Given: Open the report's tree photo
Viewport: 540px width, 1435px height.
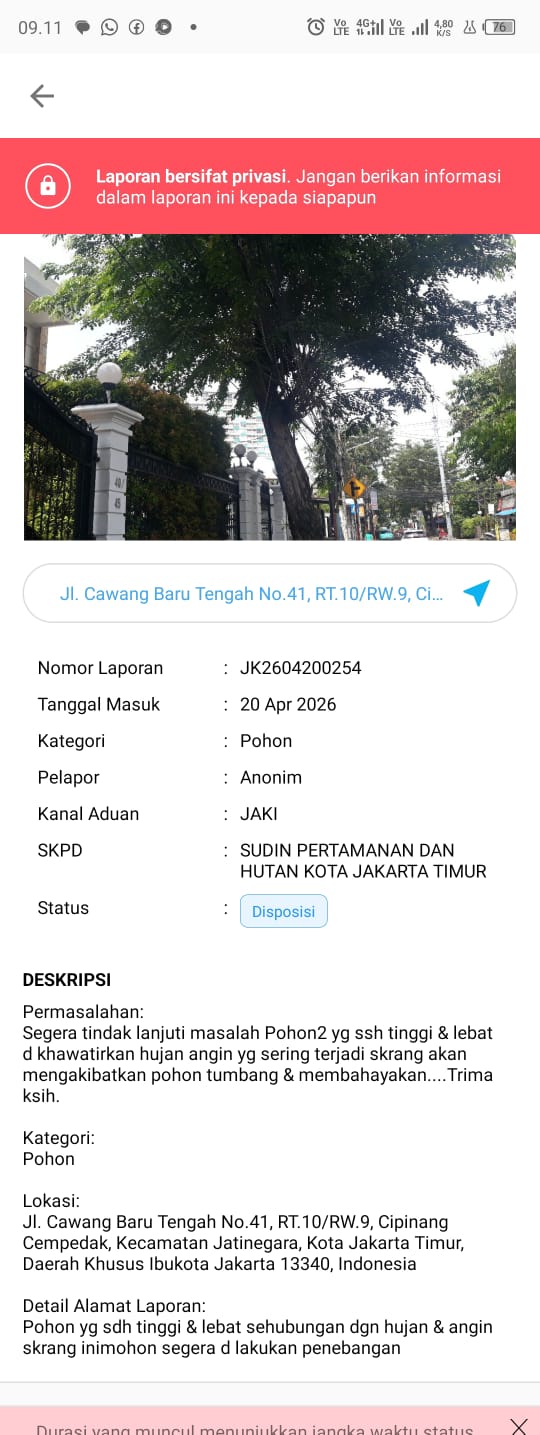Looking at the screenshot, I should (x=270, y=387).
